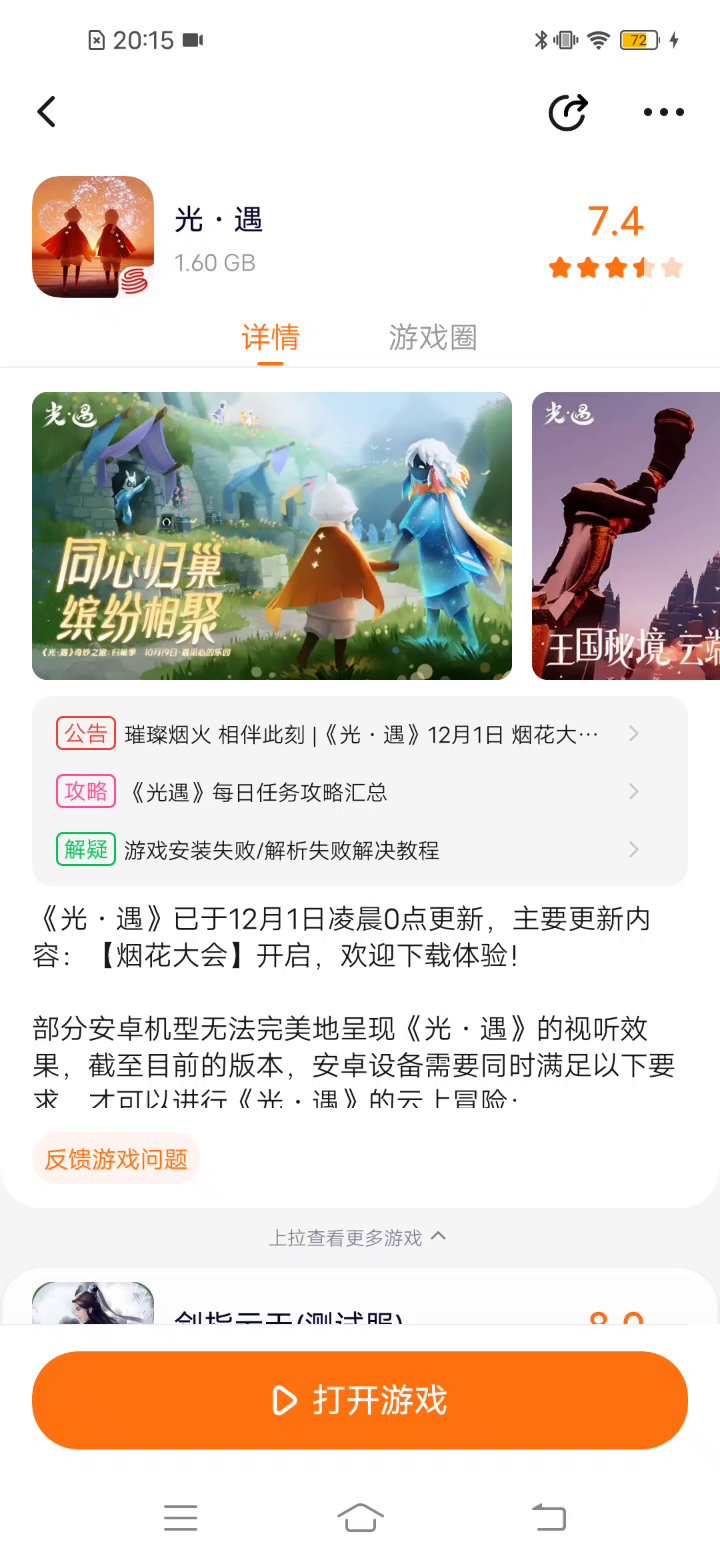Open the 同心归巢 缤纷相聚 screenshot
The height and width of the screenshot is (1560, 720).
click(x=272, y=536)
